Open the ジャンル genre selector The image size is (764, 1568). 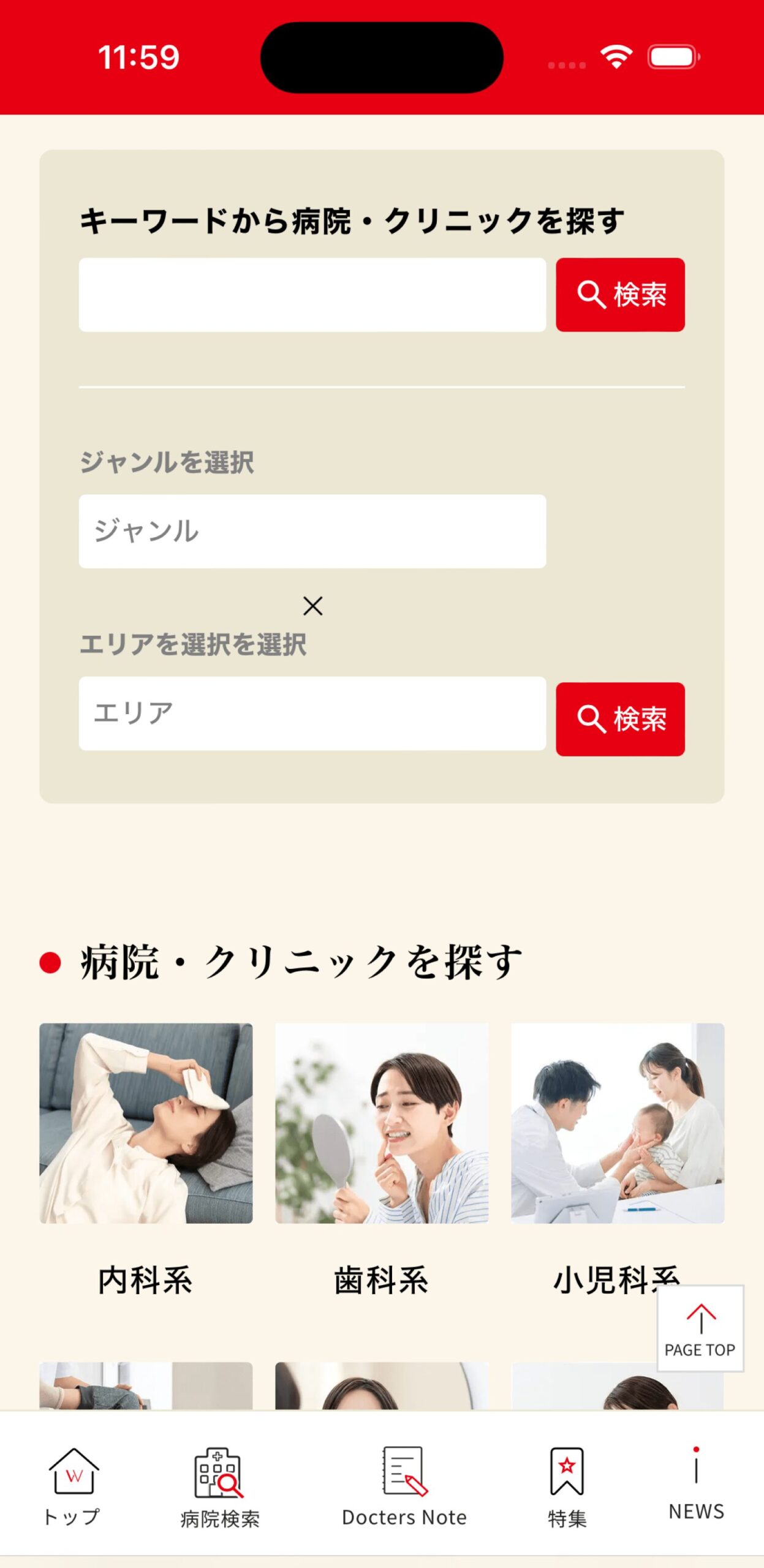click(312, 531)
